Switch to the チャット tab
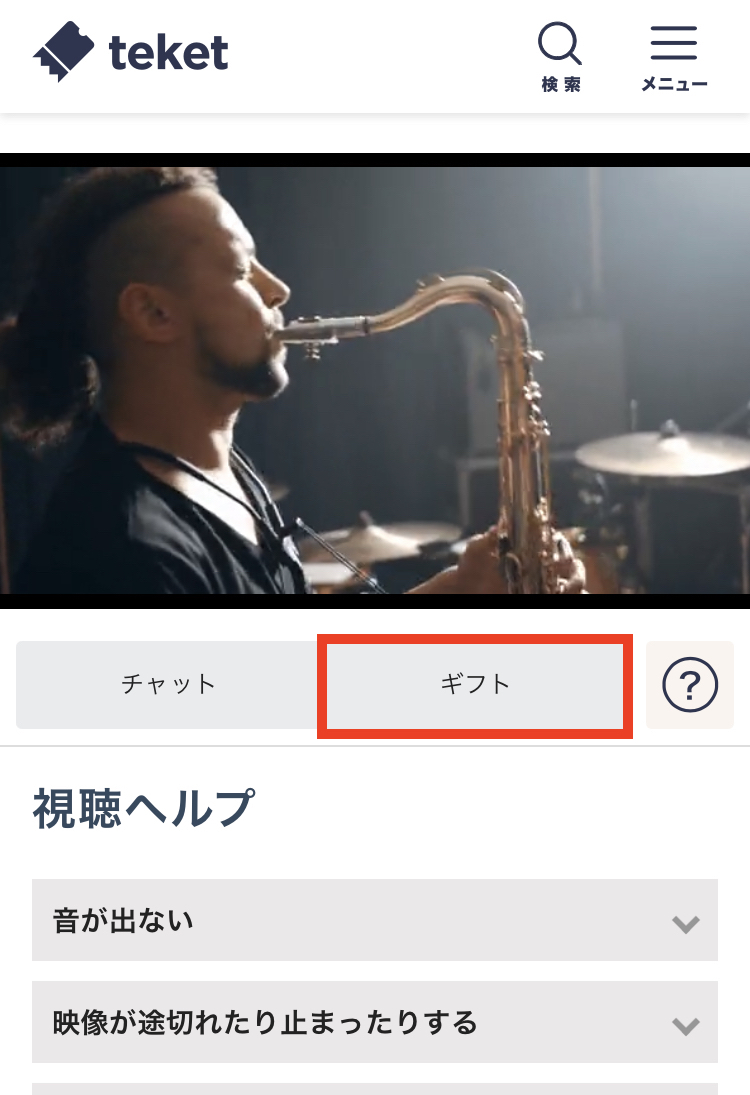 point(168,685)
